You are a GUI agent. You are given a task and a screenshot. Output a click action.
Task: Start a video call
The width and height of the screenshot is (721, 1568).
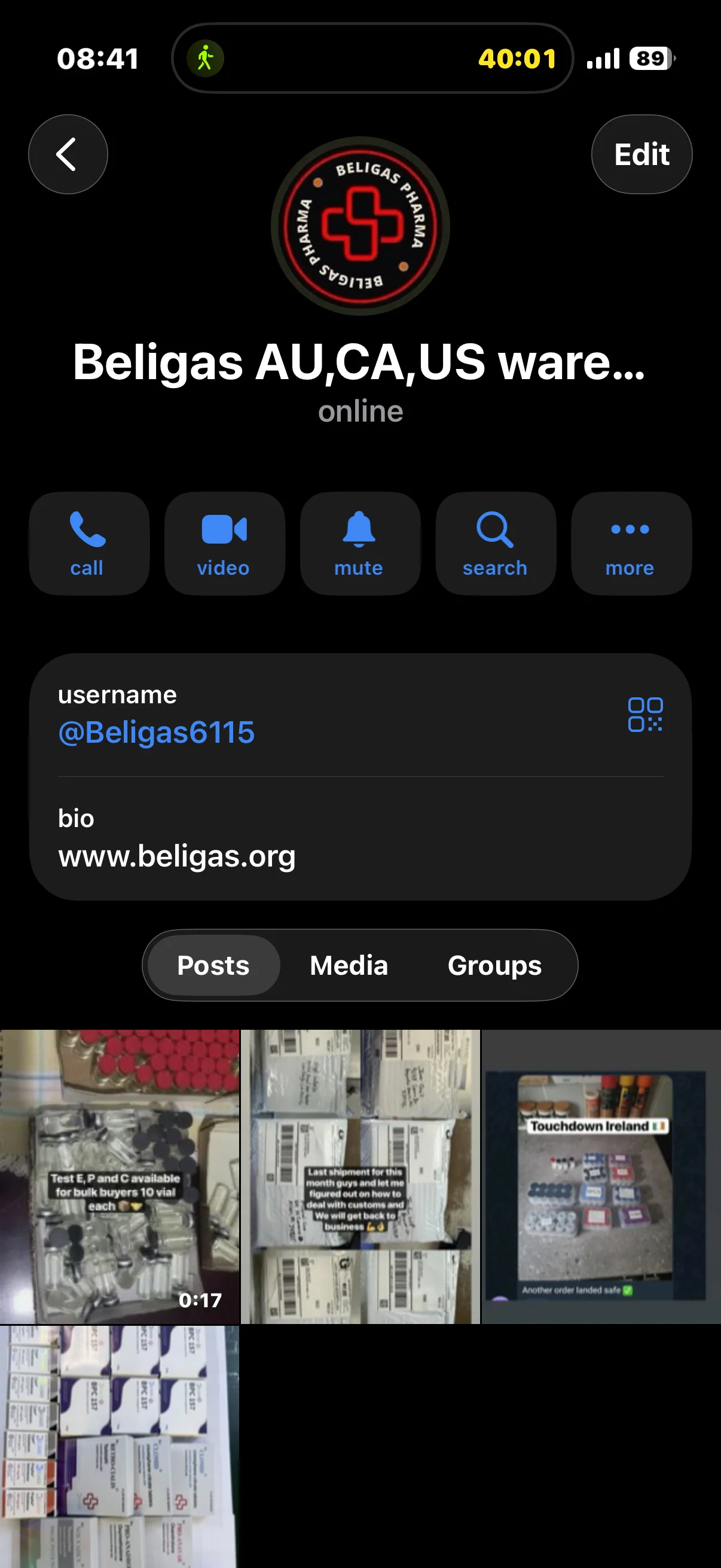(x=225, y=544)
